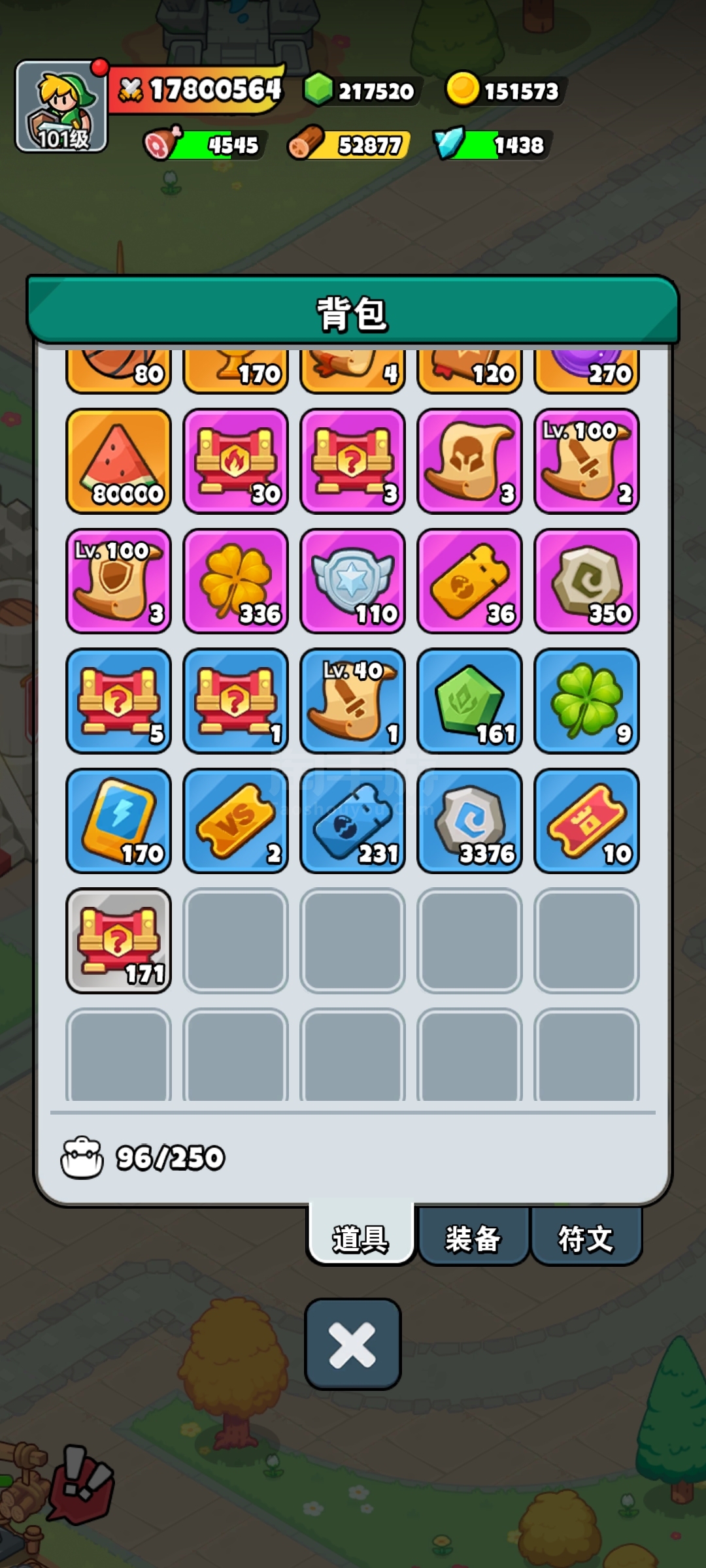
Task: Select the green clover item with 9
Action: point(586,701)
